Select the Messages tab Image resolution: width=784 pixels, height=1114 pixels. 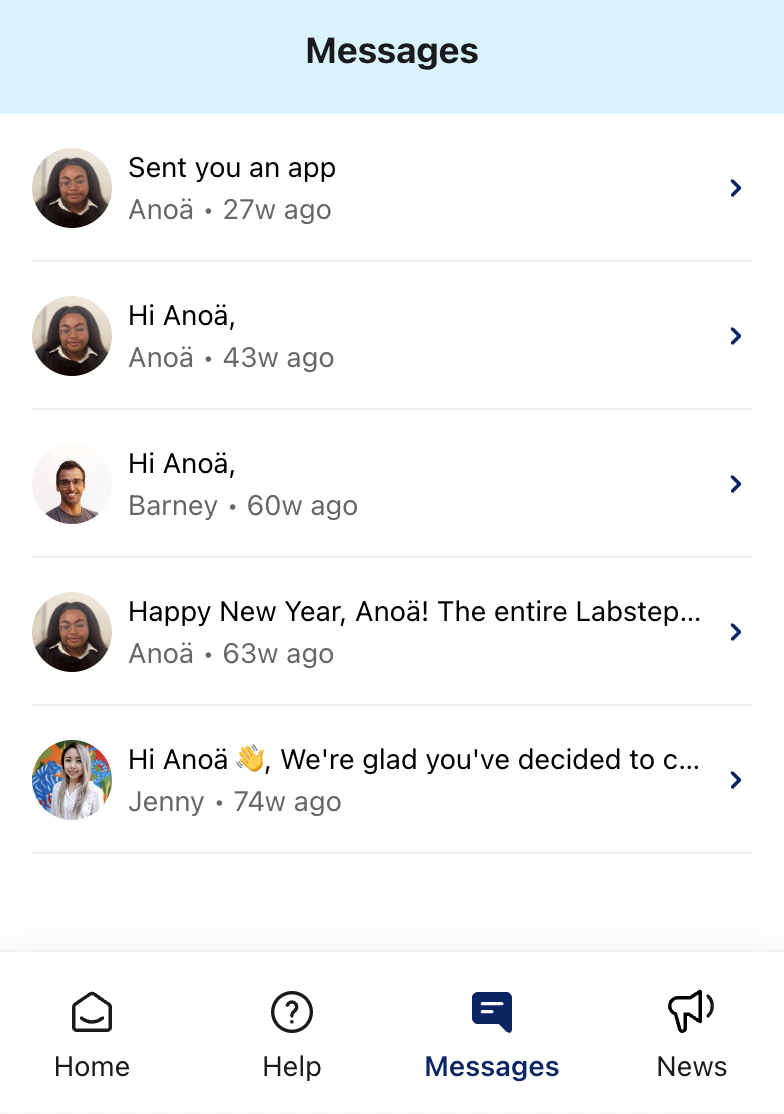[x=492, y=1034]
